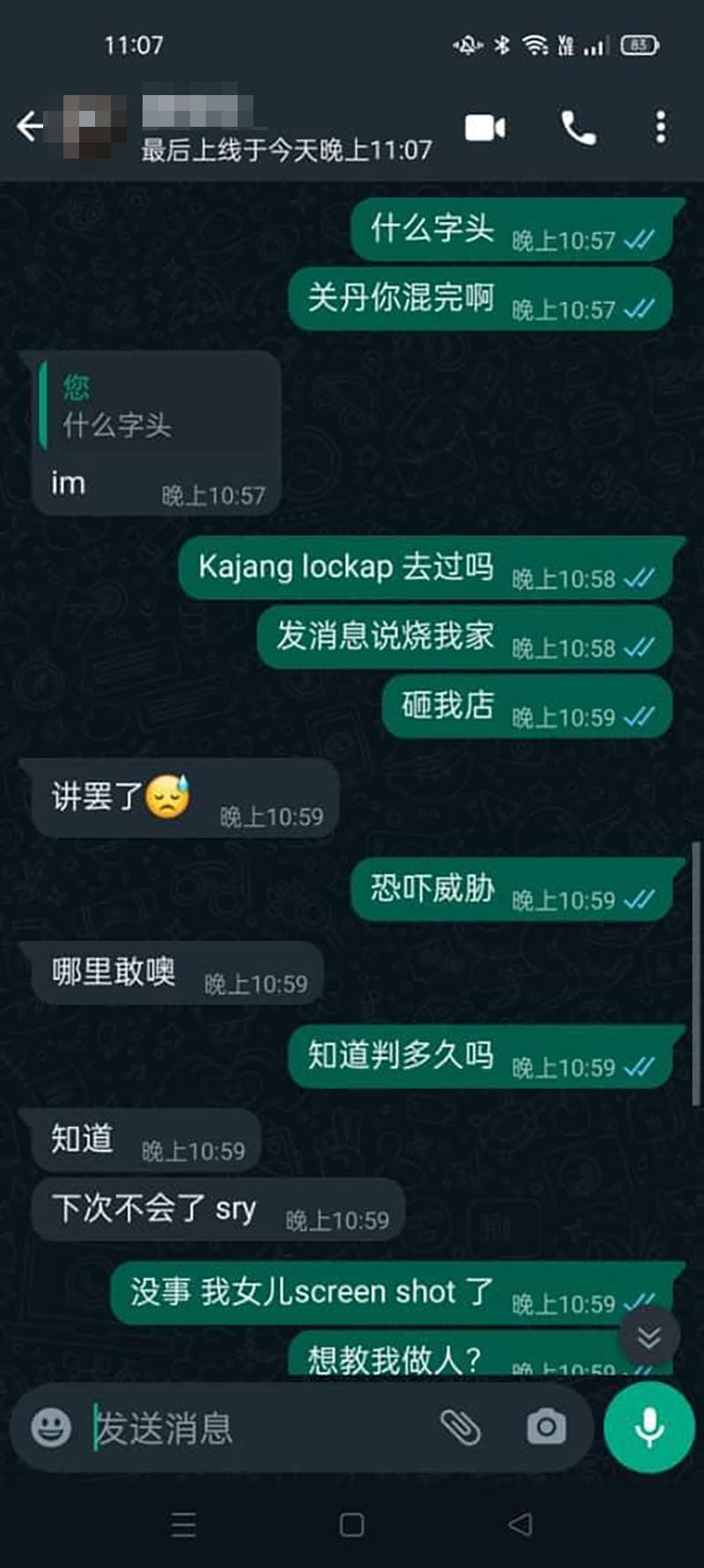Go back to the chat list

pos(29,127)
